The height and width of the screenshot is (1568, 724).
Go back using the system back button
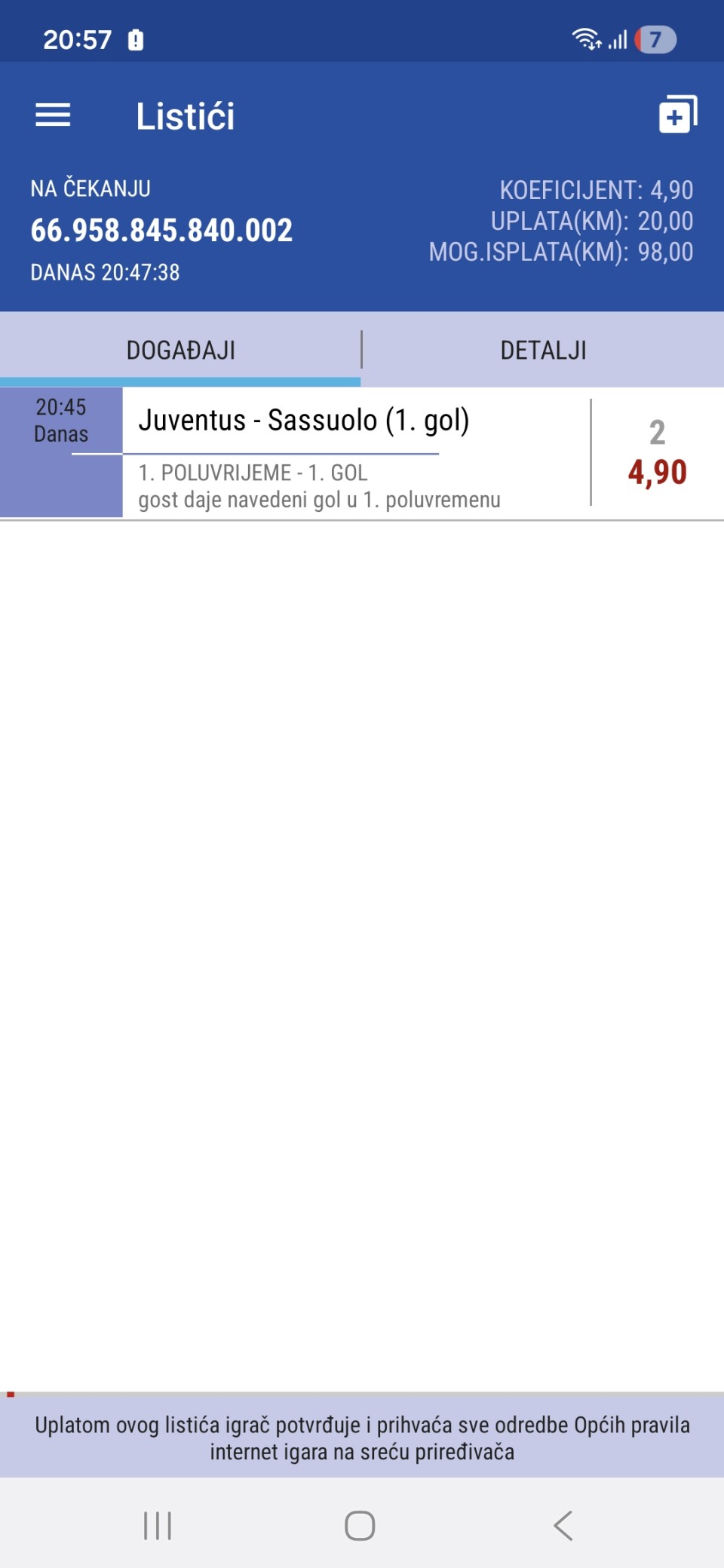563,1525
